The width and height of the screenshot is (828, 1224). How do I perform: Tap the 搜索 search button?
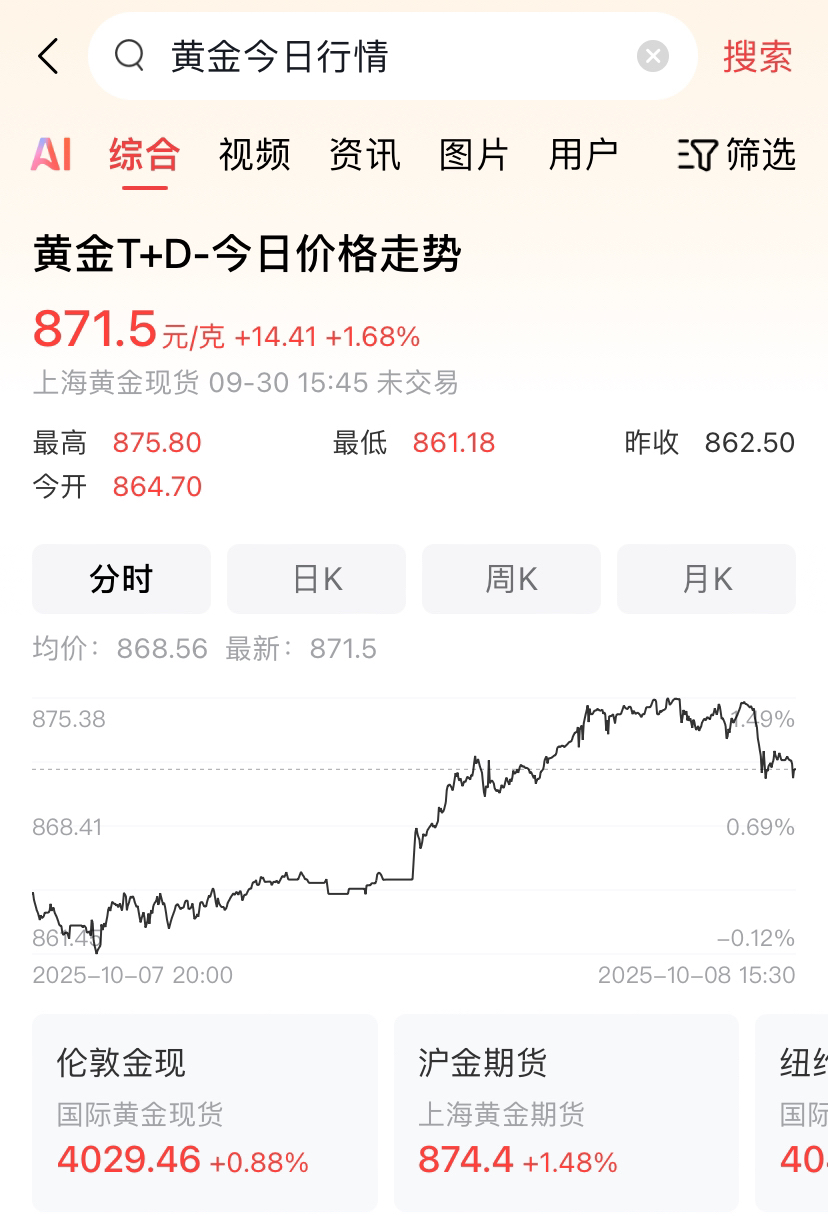[x=757, y=56]
